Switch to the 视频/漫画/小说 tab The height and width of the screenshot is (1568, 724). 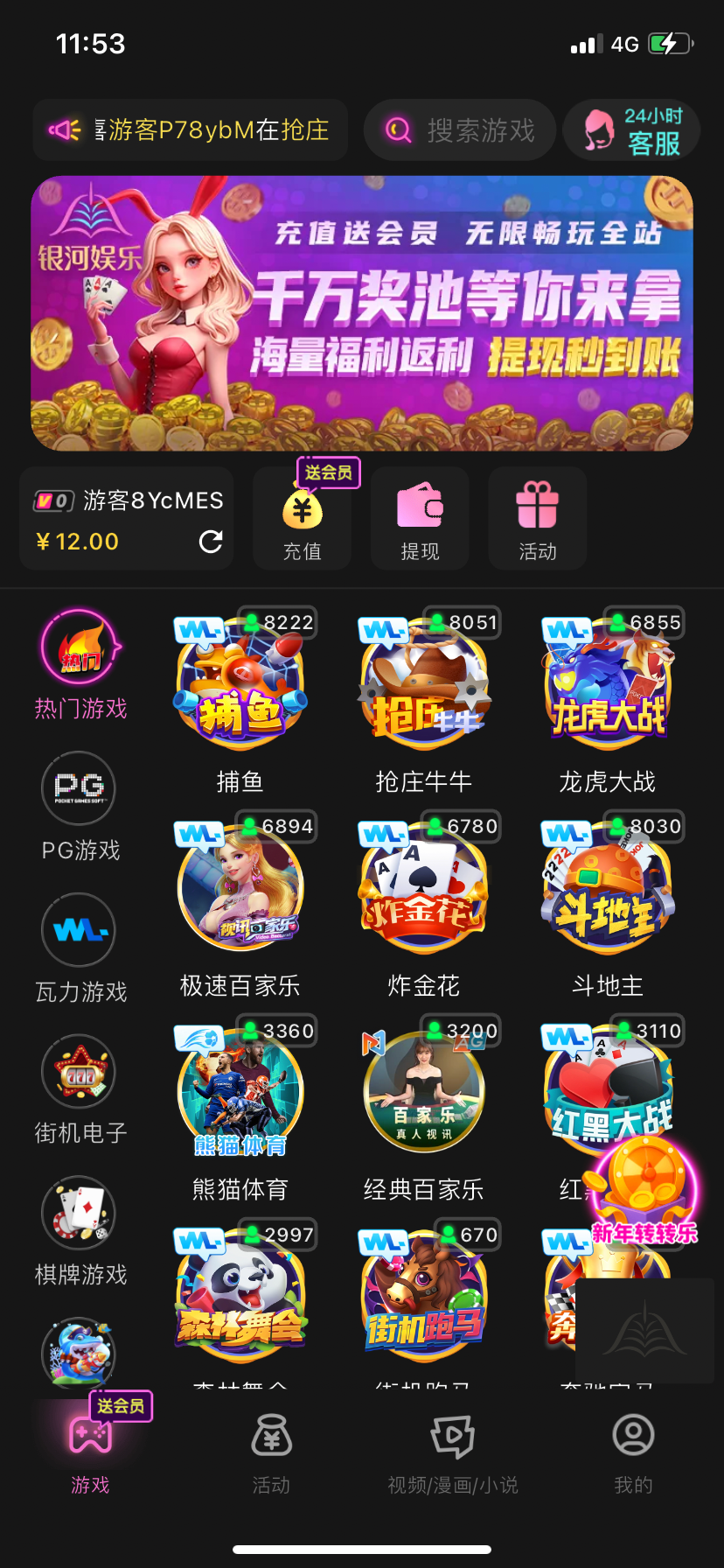pyautogui.click(x=453, y=1452)
